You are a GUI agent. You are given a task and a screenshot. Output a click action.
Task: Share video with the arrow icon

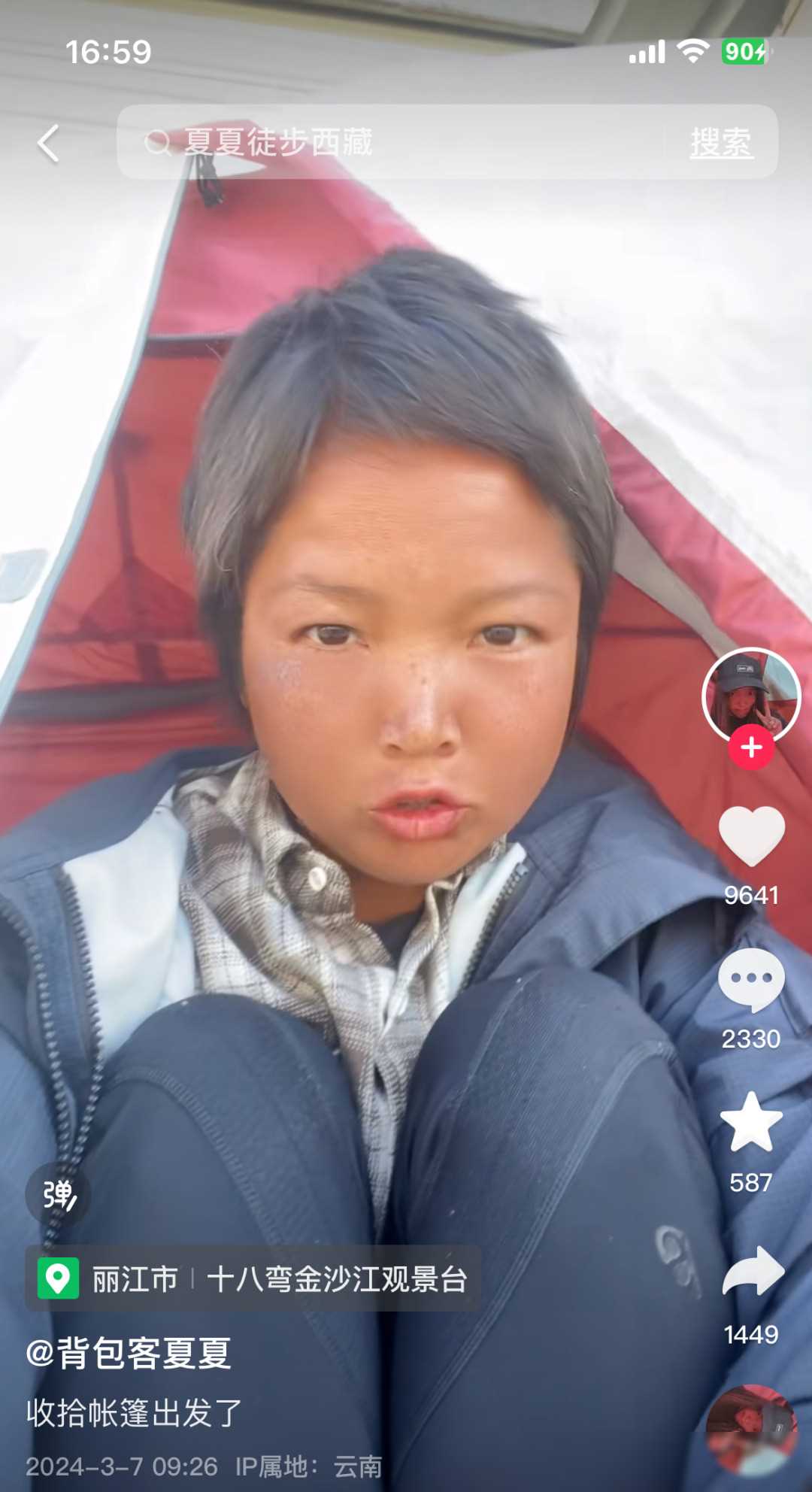click(753, 1271)
